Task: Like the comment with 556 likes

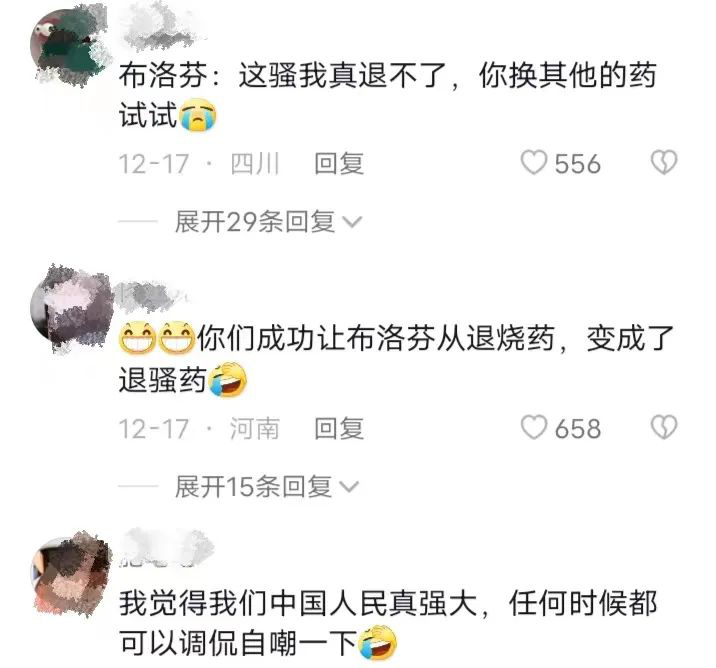Action: [x=535, y=163]
